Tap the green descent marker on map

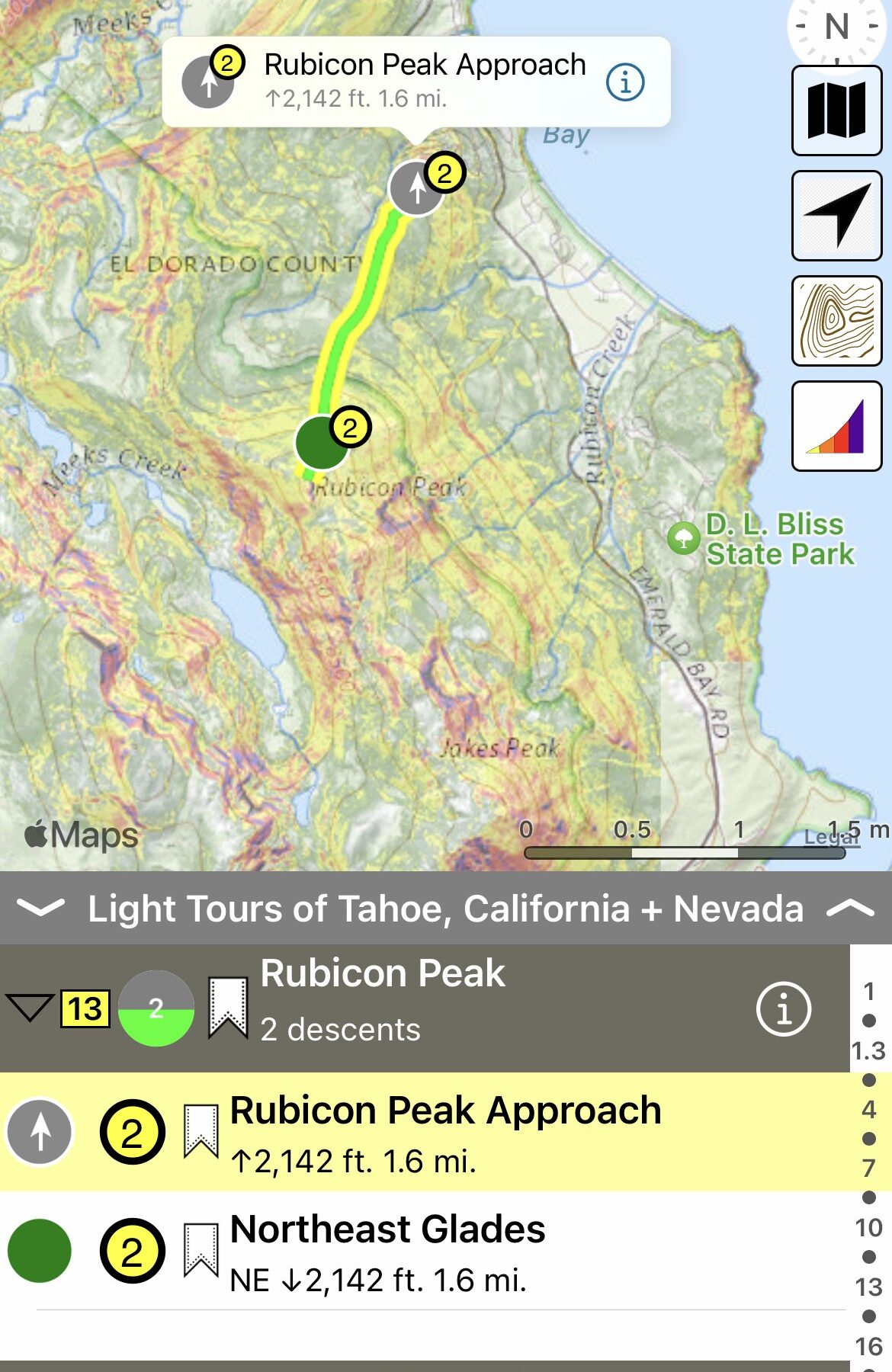[x=322, y=442]
